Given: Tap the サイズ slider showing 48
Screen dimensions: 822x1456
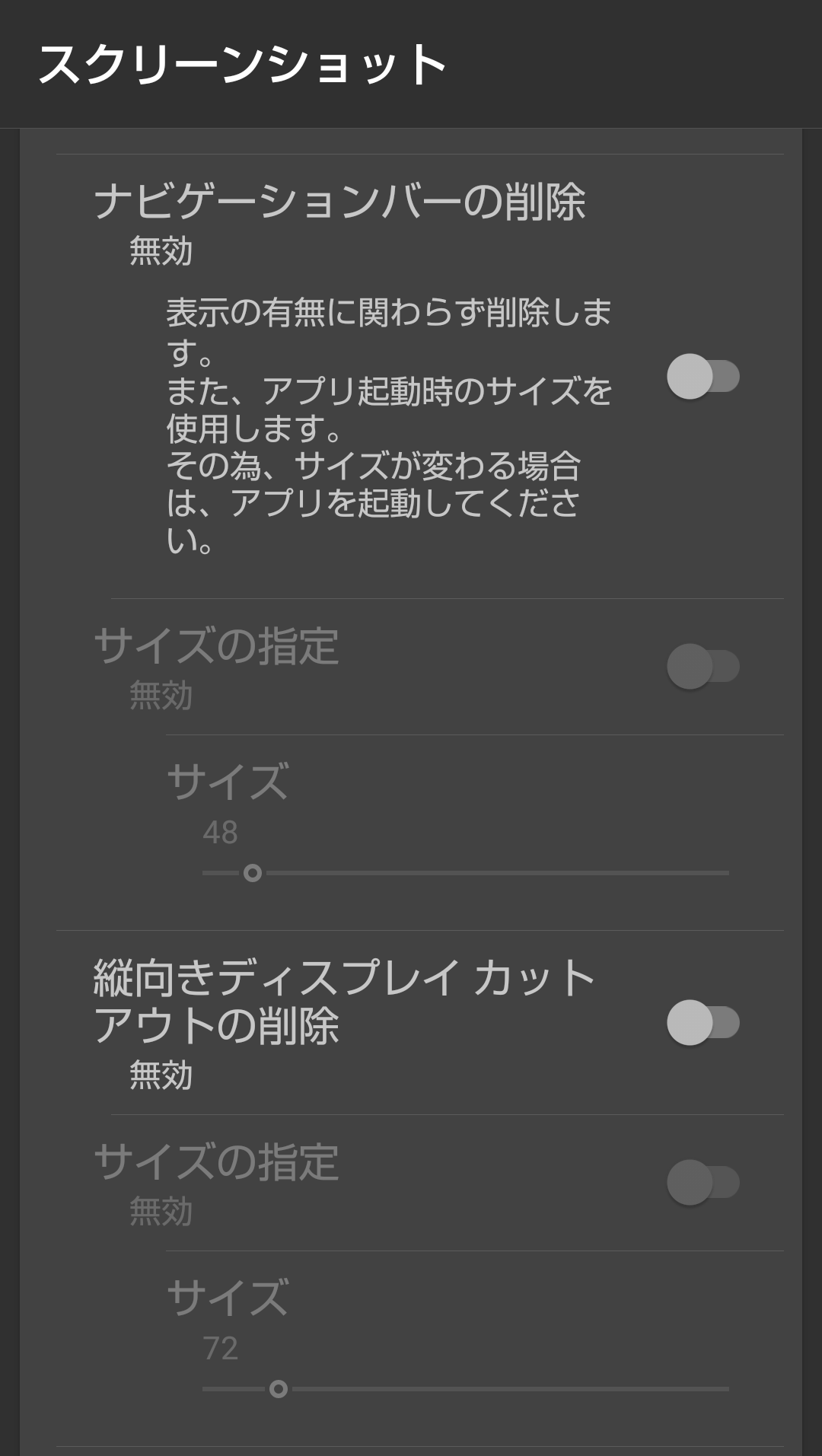Looking at the screenshot, I should [x=466, y=873].
